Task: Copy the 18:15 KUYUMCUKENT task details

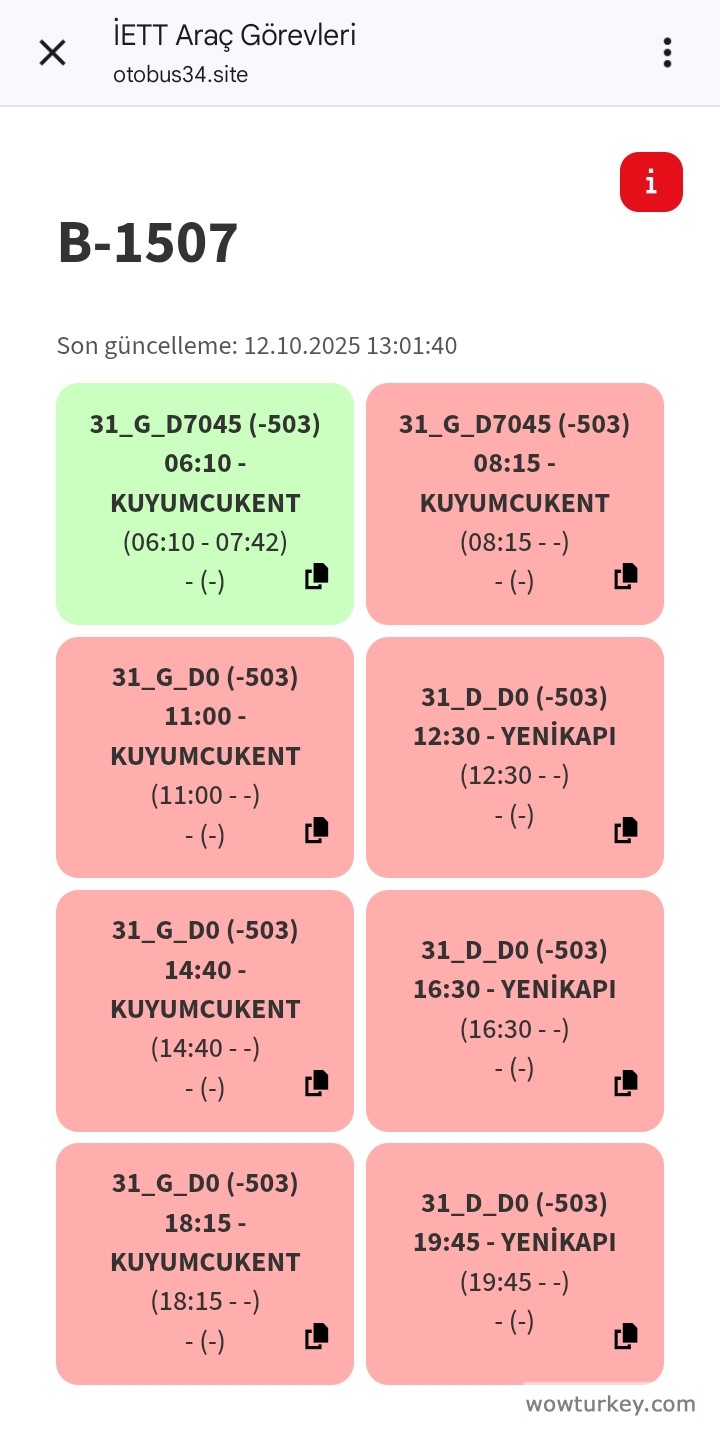Action: pos(317,1336)
